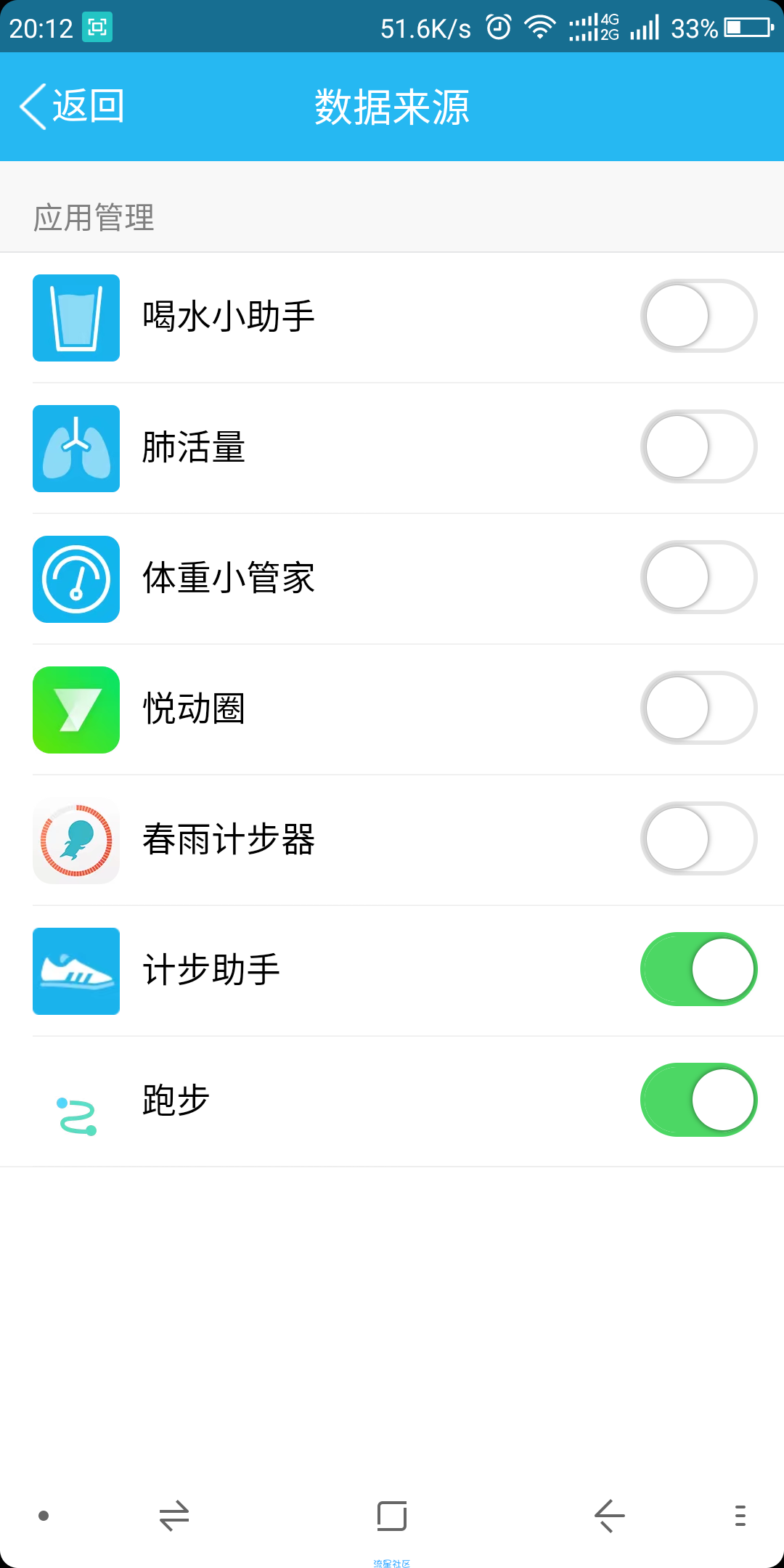Tap the system back arrow
The width and height of the screenshot is (784, 1568).
(x=609, y=1516)
